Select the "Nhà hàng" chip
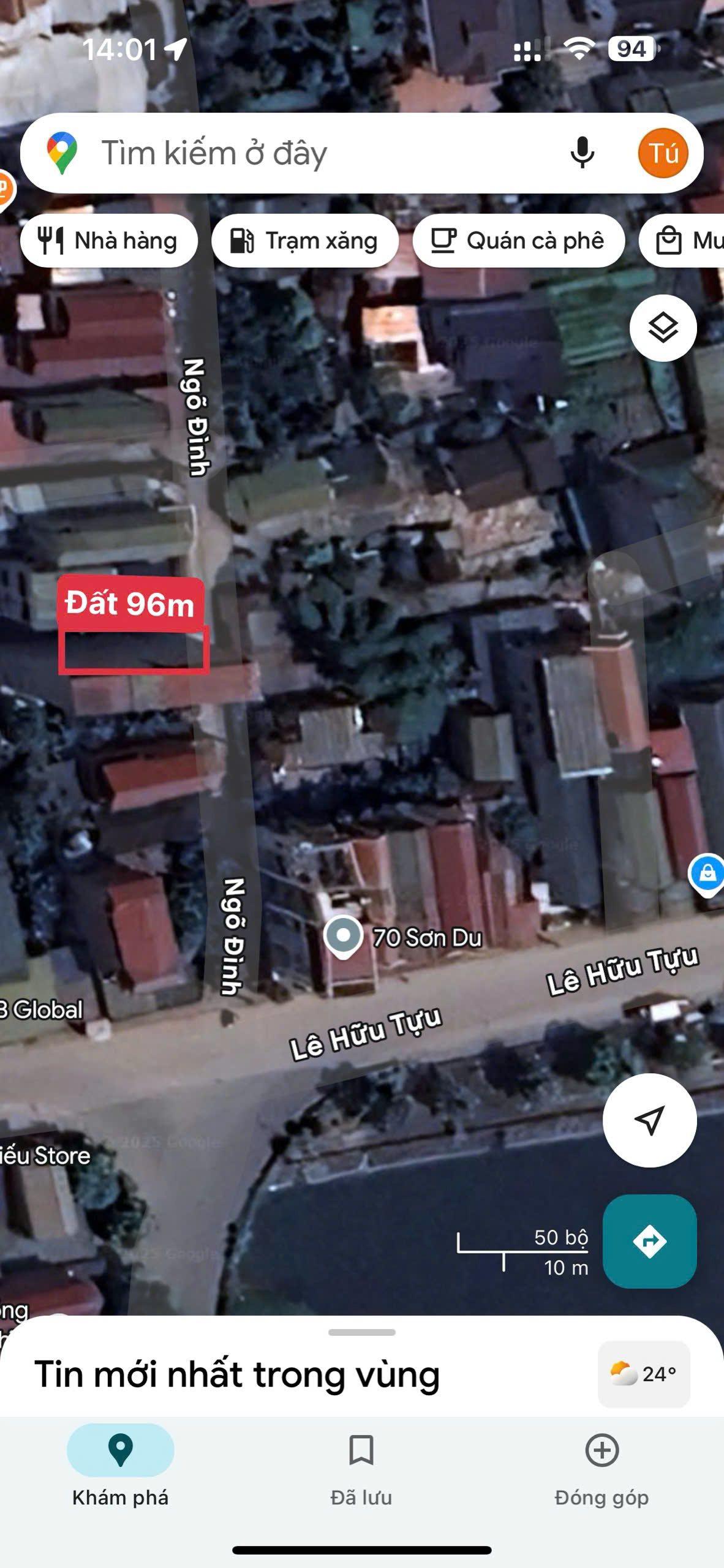 (x=108, y=241)
